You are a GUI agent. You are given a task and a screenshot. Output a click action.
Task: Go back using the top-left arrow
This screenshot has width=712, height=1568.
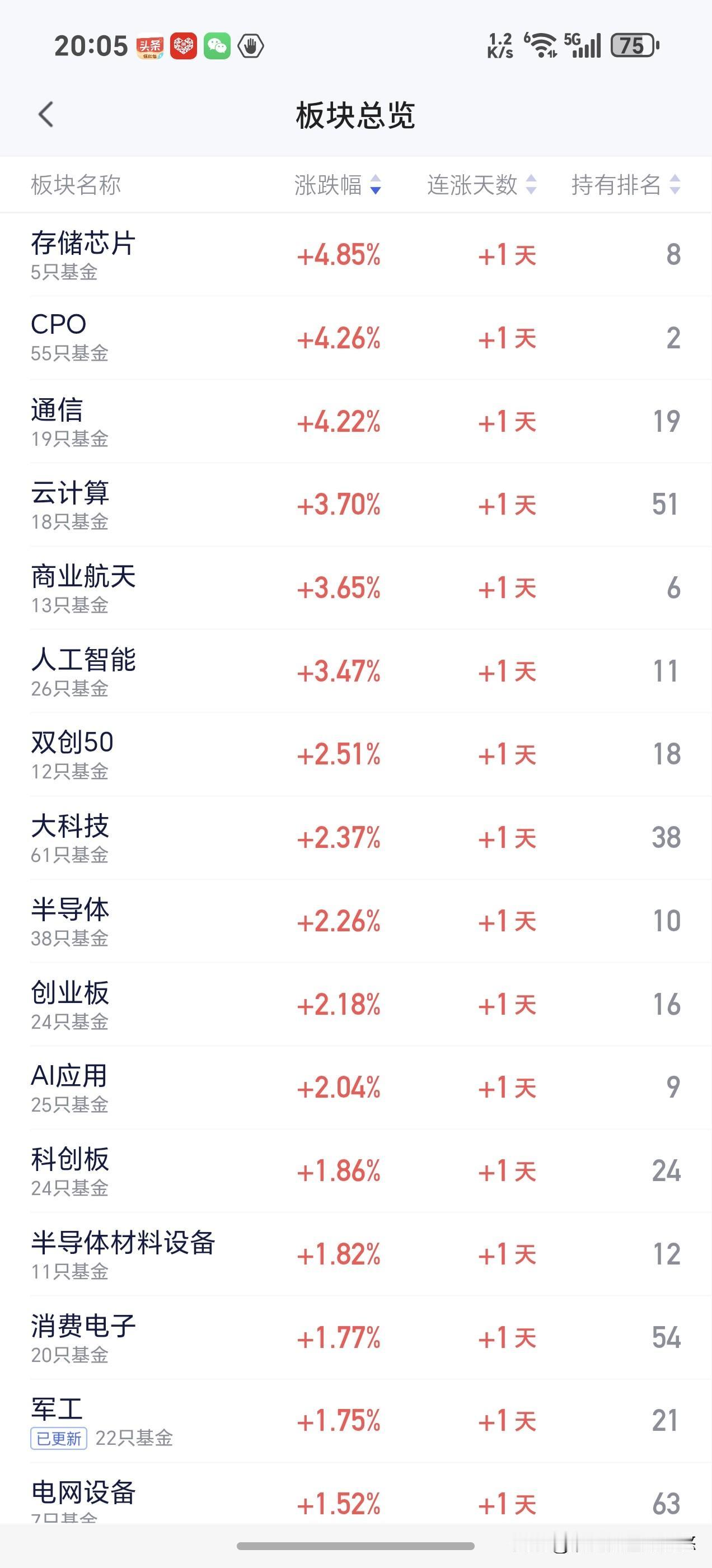coord(46,114)
